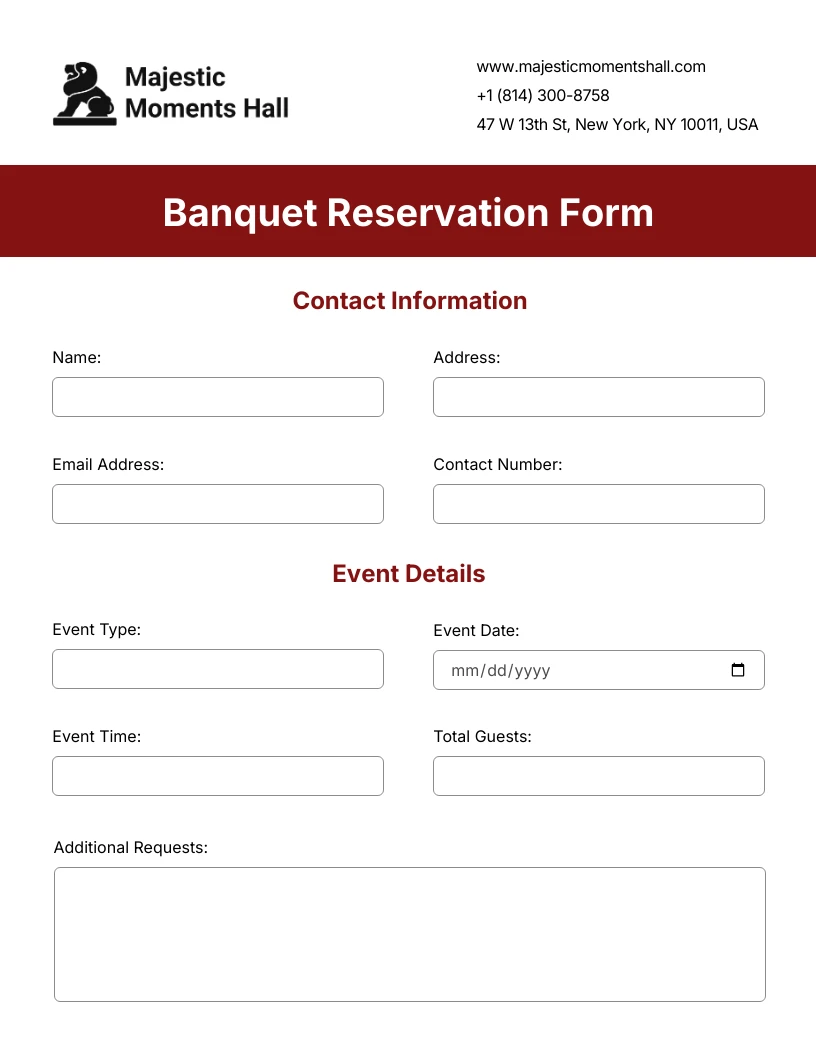This screenshot has height=1056, width=816.
Task: Select the Total Guests input field
Action: (598, 775)
